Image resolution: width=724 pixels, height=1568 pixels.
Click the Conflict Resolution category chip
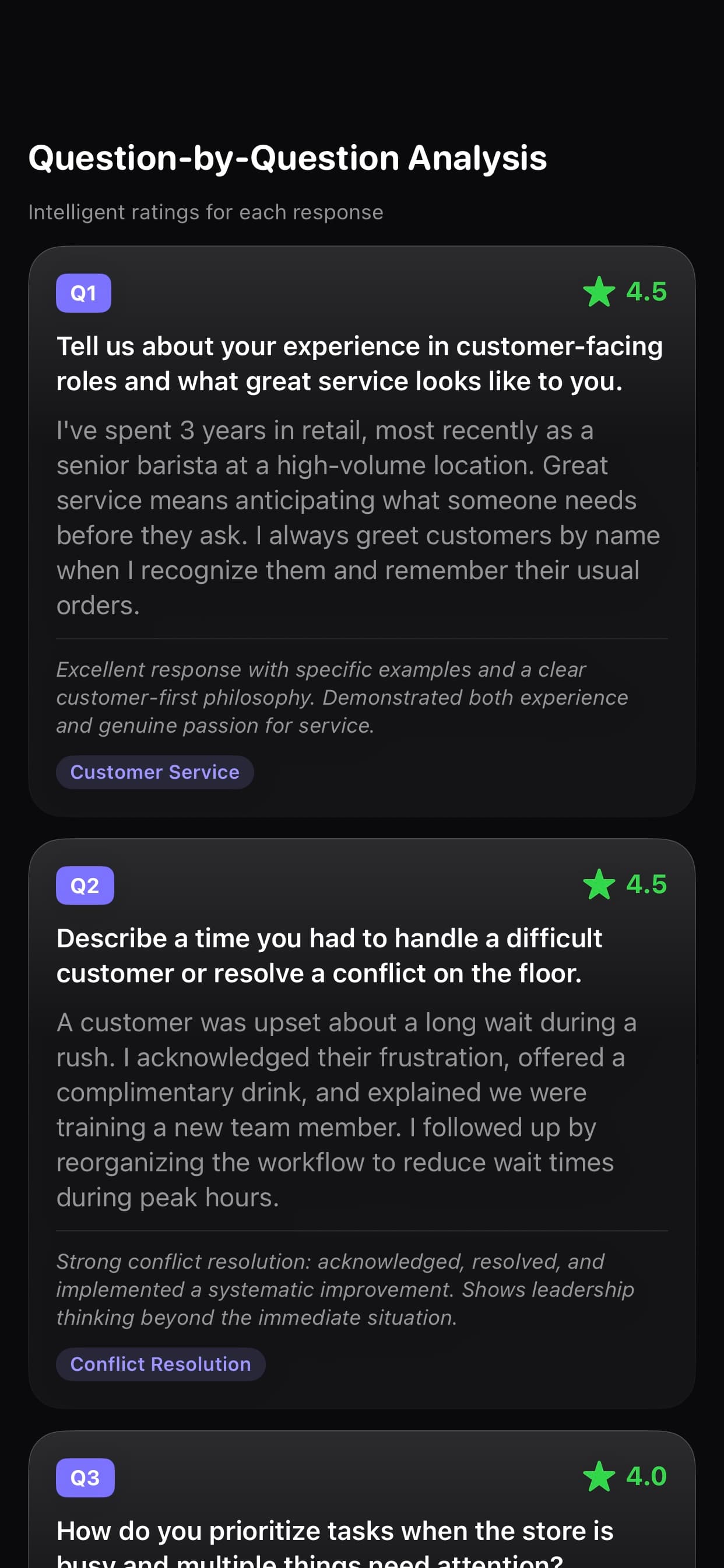(161, 1364)
